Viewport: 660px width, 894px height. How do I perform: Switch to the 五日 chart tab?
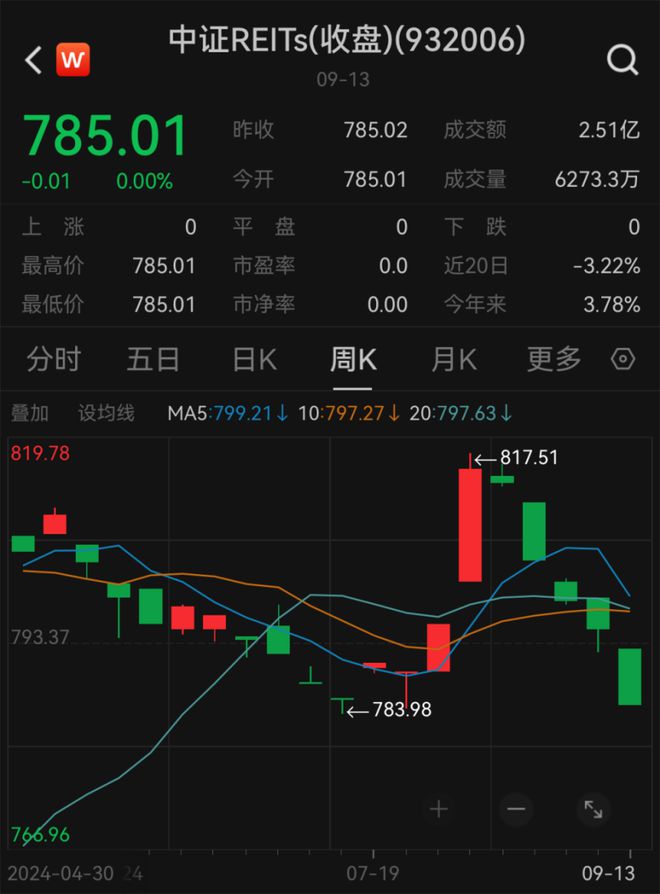[153, 359]
